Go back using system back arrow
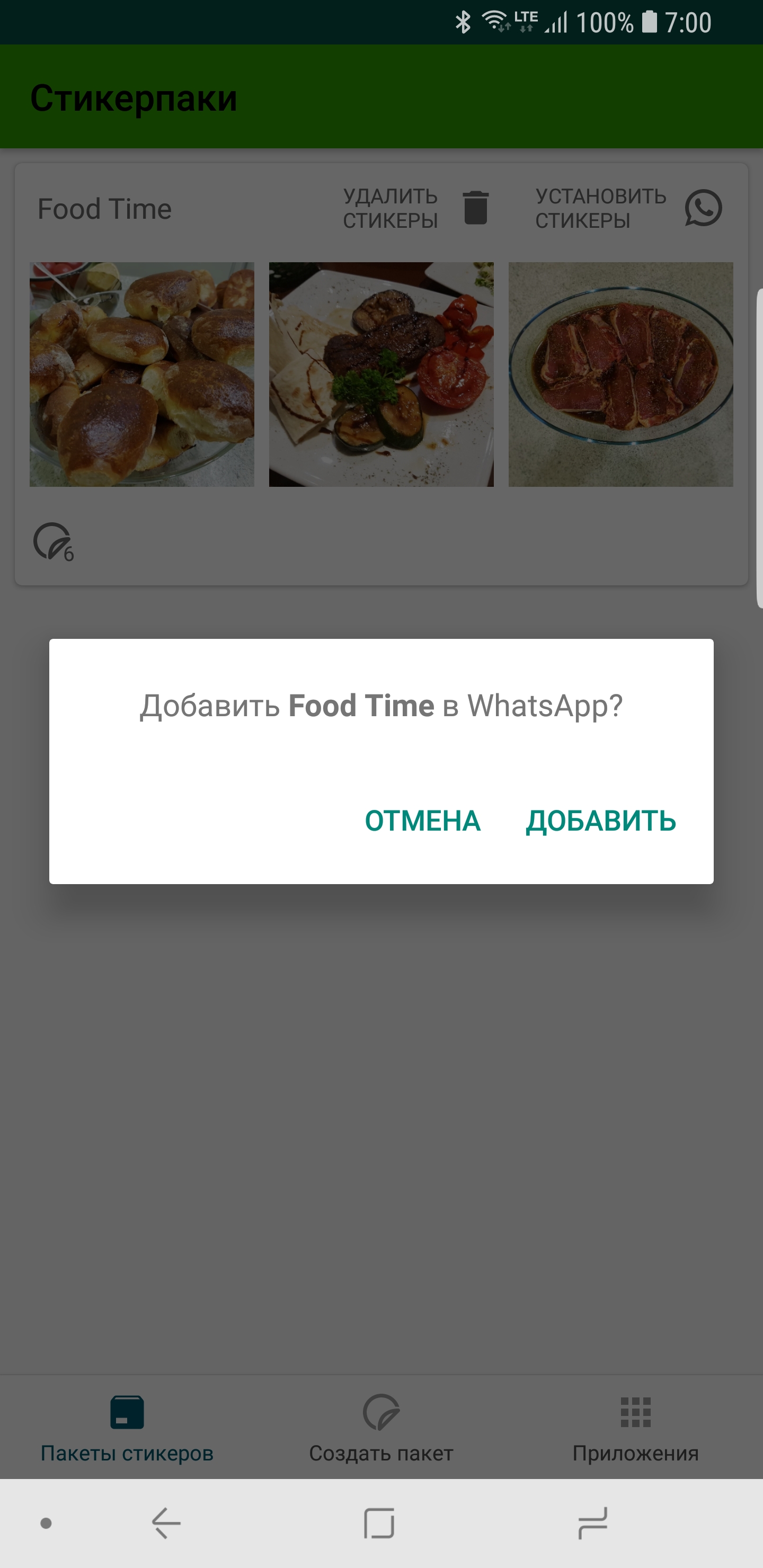This screenshot has height=1568, width=763. [166, 1523]
